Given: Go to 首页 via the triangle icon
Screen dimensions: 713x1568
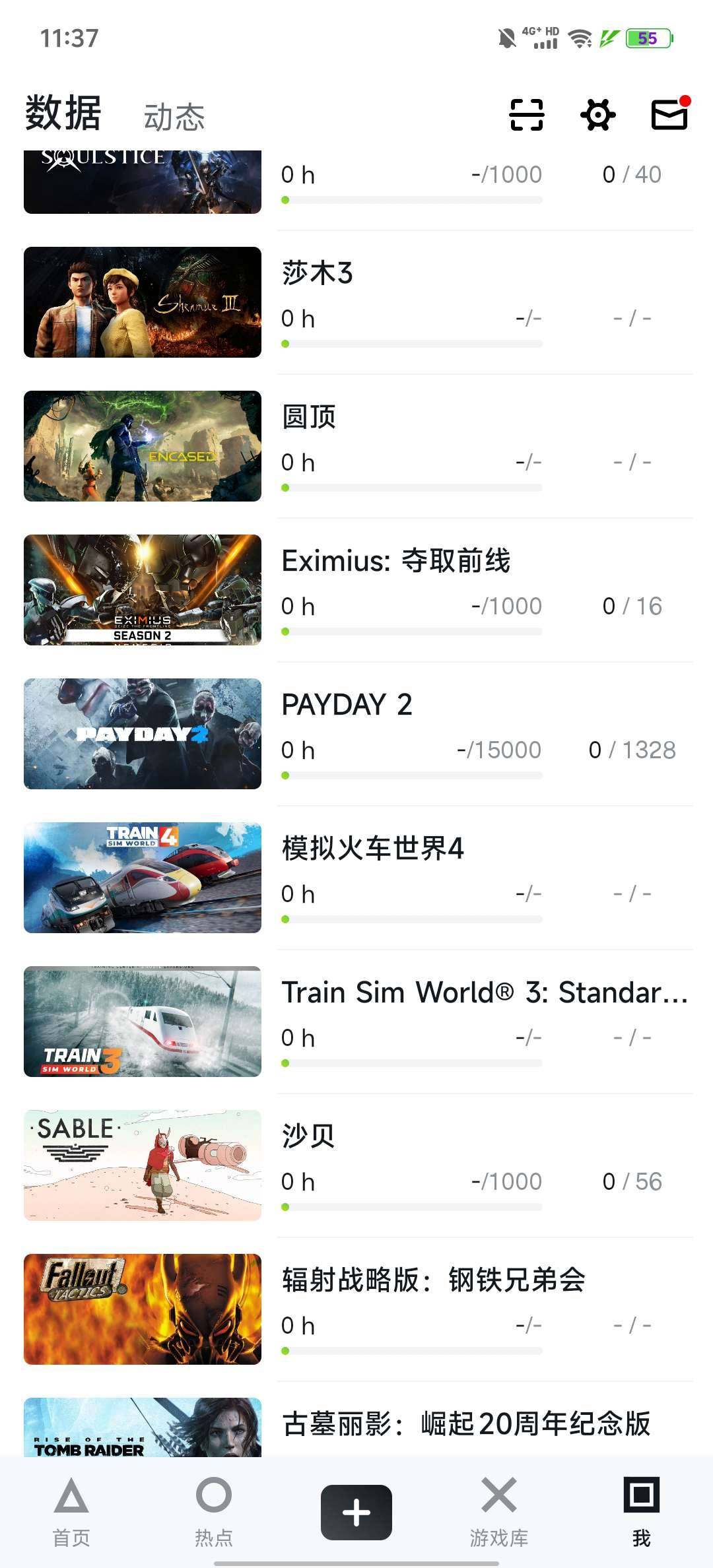Looking at the screenshot, I should pyautogui.click(x=71, y=1511).
